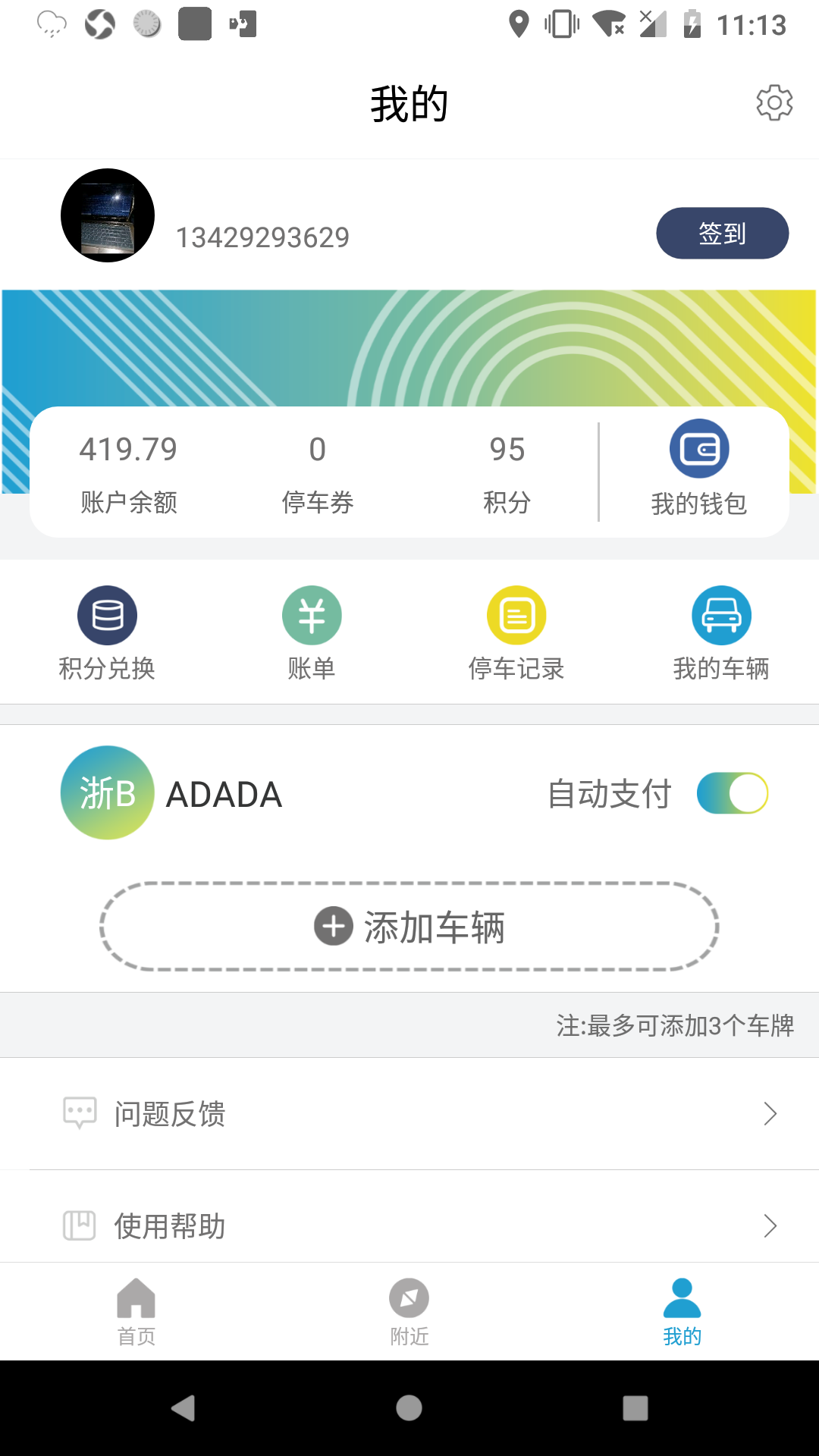Tap 添加车辆 to add a vehicle

409,927
